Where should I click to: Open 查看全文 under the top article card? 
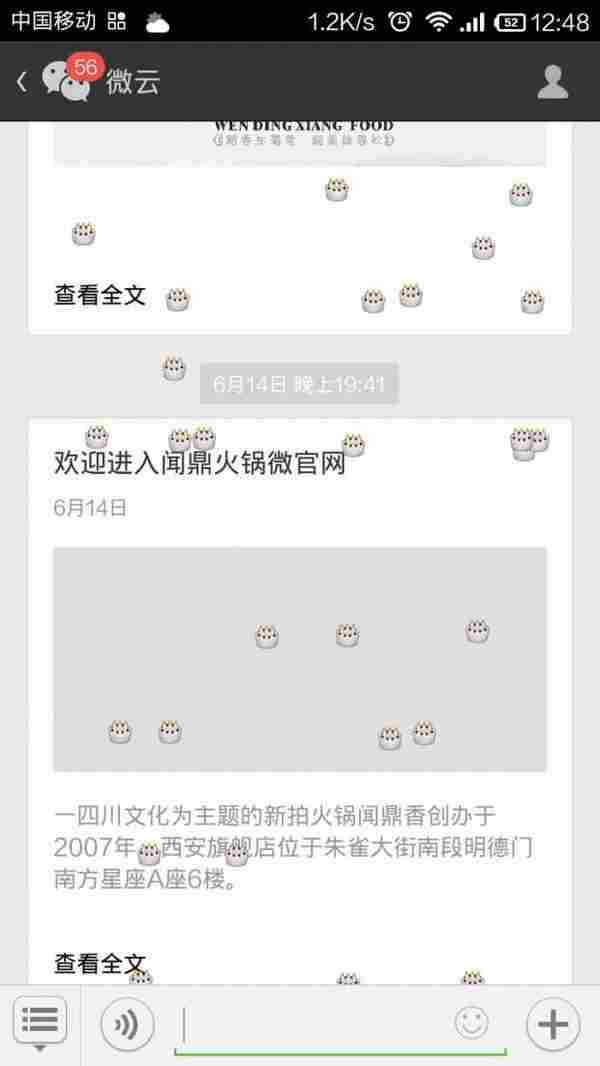100,295
